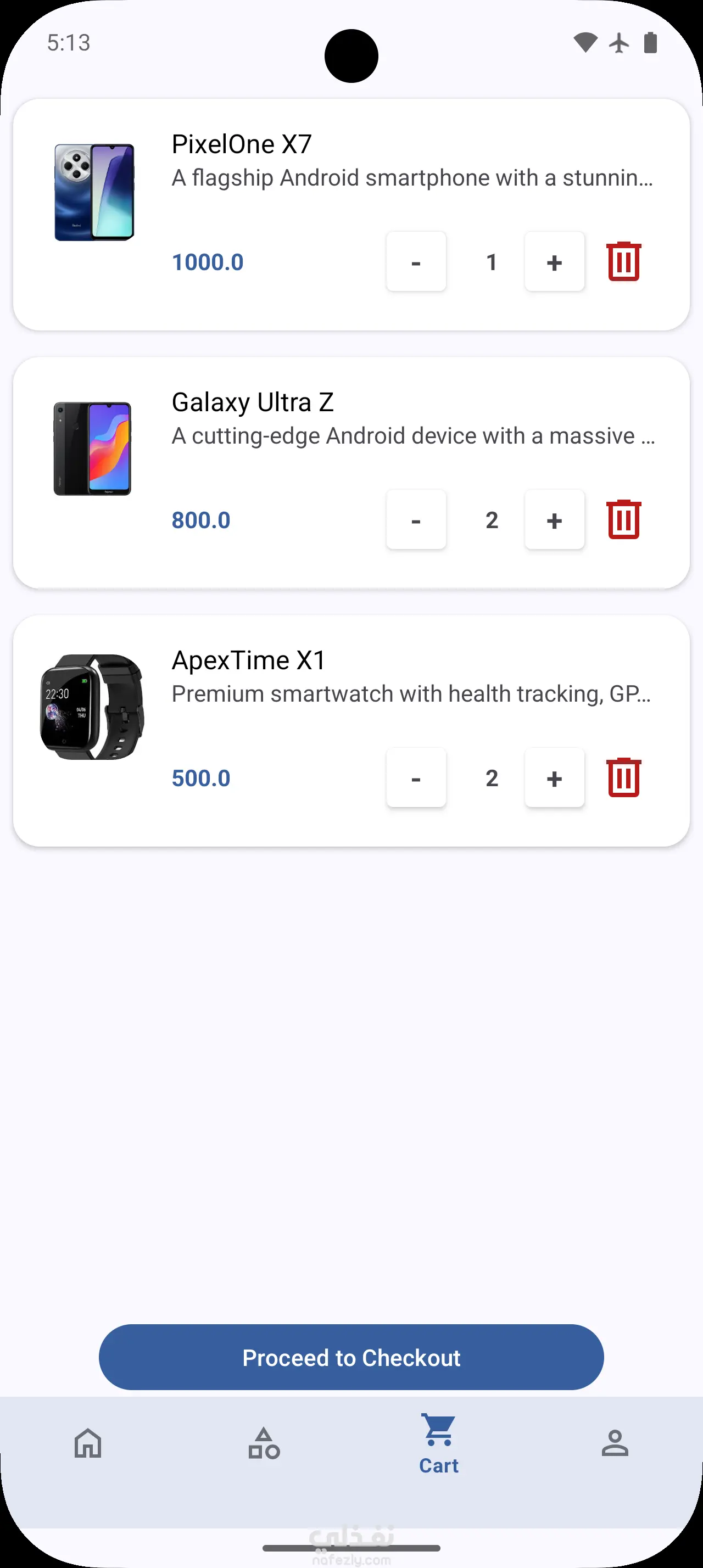Screen dimensions: 703x1568
Task: Decrease quantity of Galaxy Ultra Z
Action: [416, 520]
